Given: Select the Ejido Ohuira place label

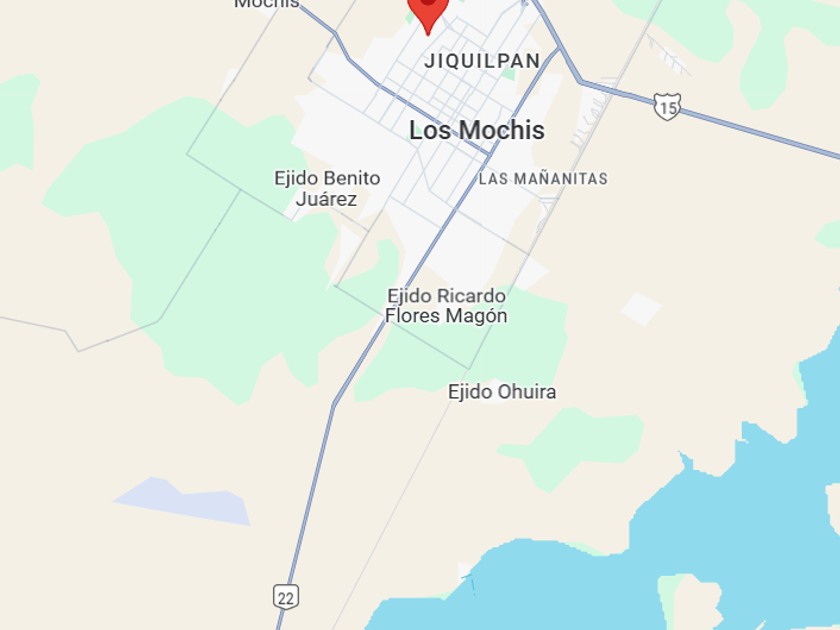Looking at the screenshot, I should 502,392.
